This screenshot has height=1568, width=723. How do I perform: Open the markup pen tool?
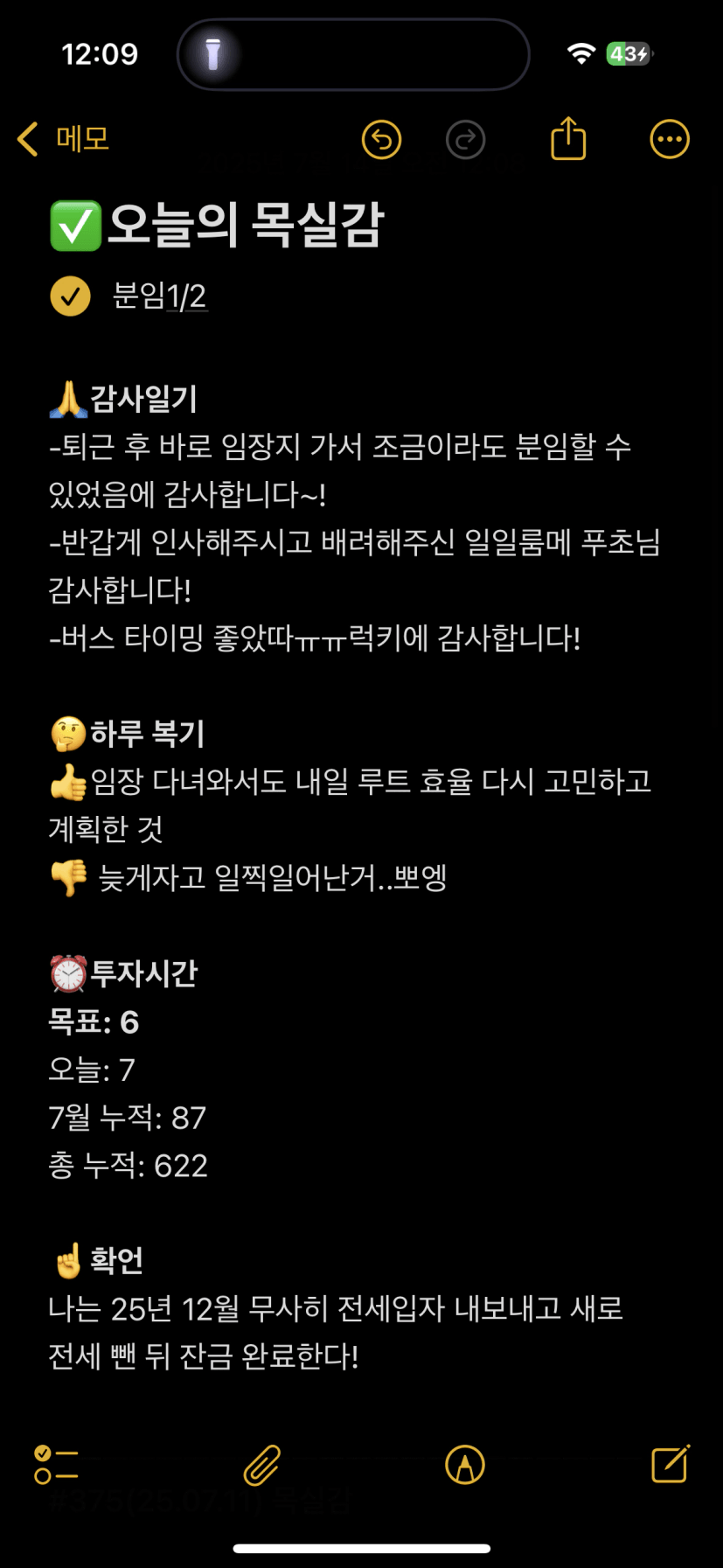pyautogui.click(x=465, y=1465)
